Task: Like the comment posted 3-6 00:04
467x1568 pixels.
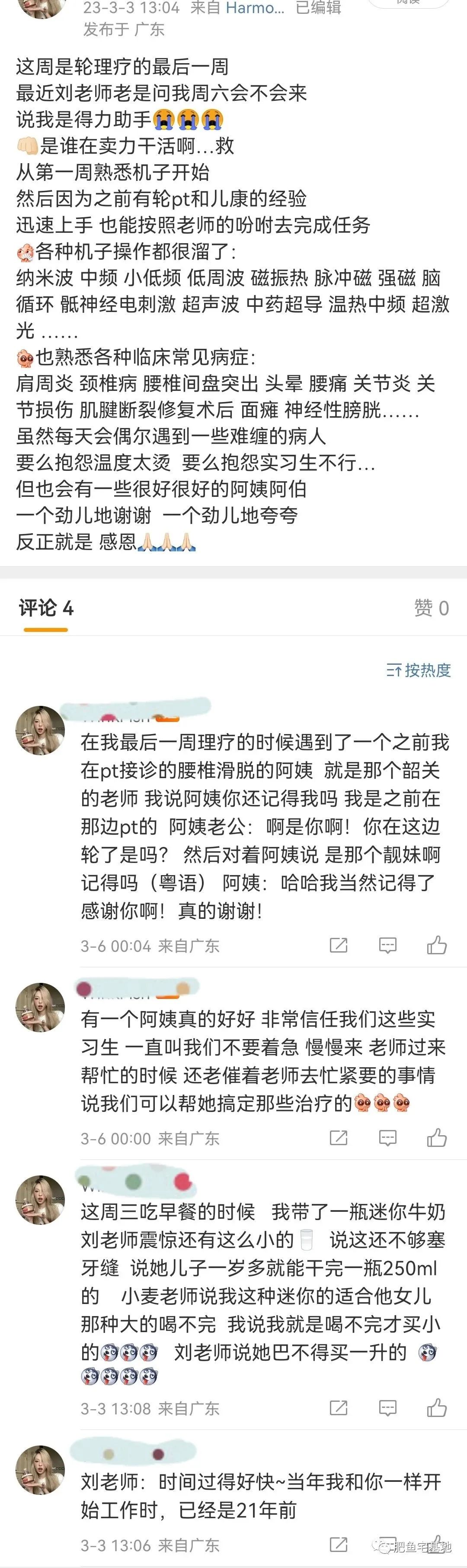Action: [437, 945]
